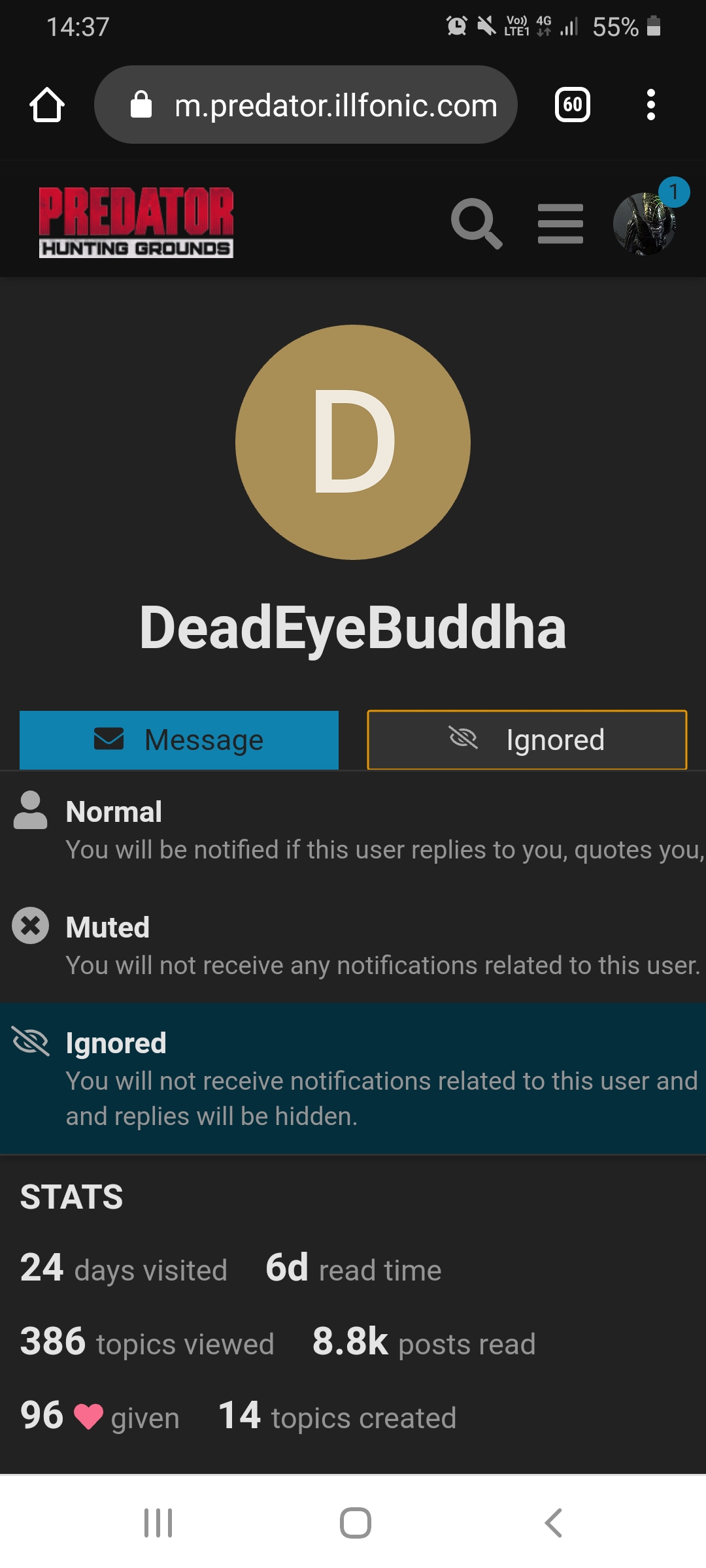The width and height of the screenshot is (706, 1568).
Task: Tap the browser home button
Action: pyautogui.click(x=47, y=105)
